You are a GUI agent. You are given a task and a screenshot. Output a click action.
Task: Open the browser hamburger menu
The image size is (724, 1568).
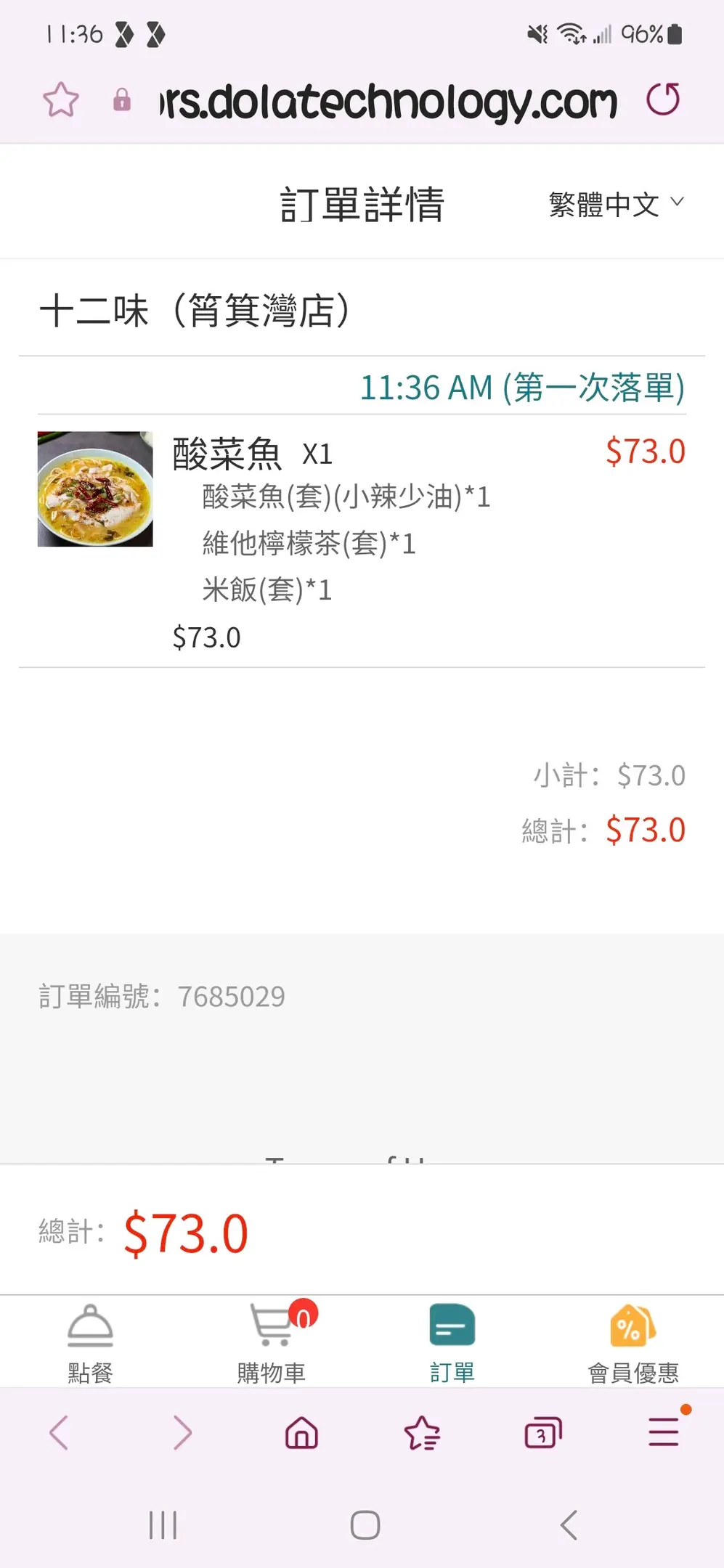(x=664, y=1433)
